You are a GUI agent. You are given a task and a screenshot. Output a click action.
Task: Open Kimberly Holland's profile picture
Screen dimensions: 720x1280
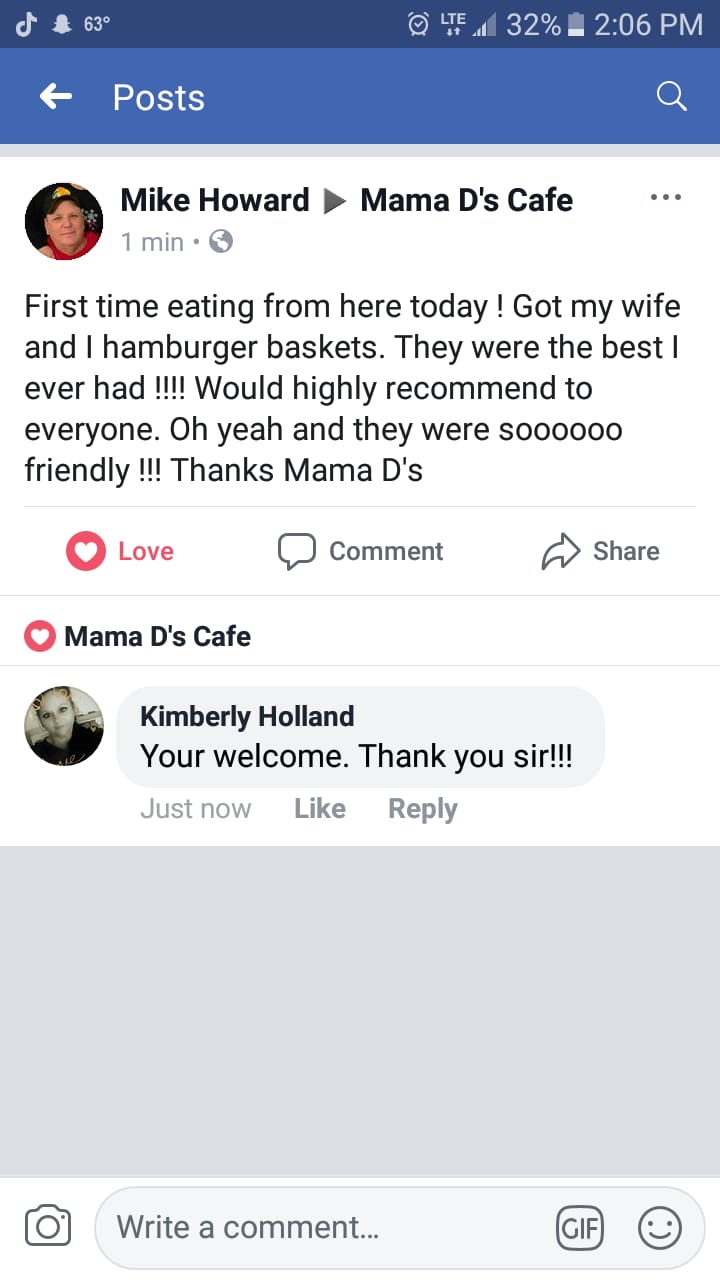point(64,726)
